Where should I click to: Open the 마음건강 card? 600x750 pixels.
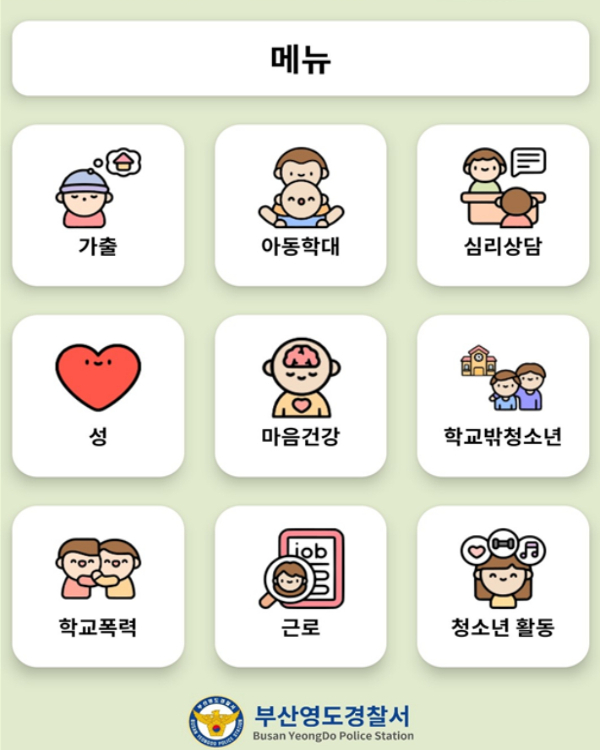pos(300,395)
